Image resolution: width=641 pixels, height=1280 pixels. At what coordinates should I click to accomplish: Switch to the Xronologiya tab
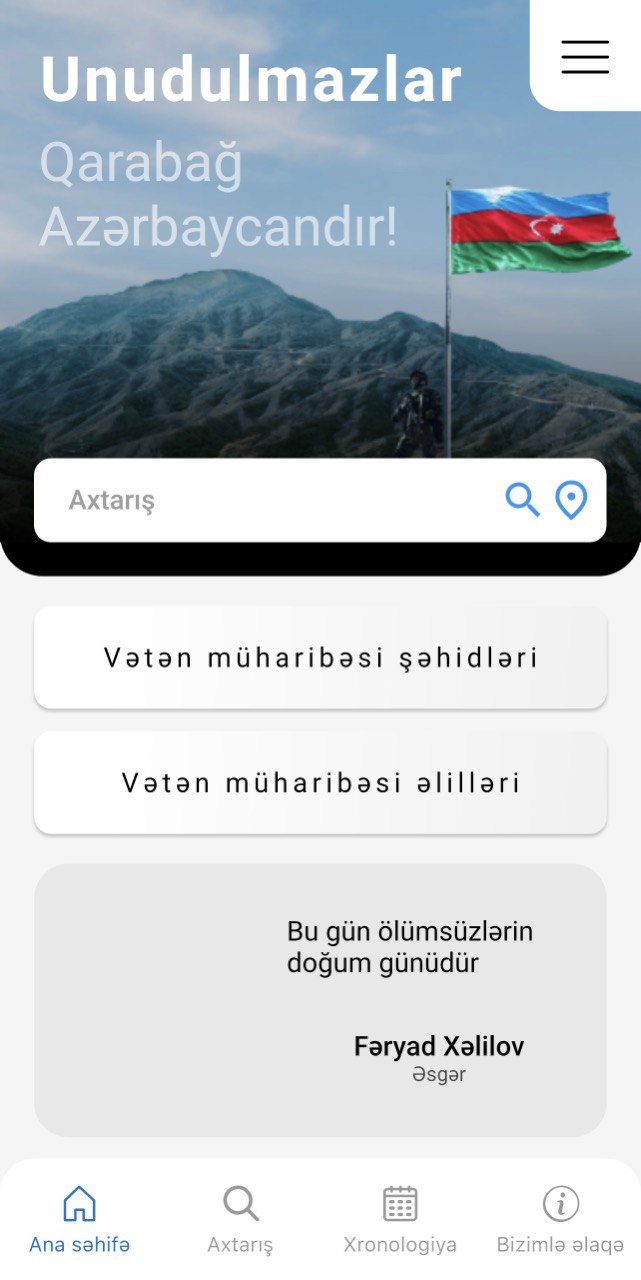pyautogui.click(x=400, y=1218)
